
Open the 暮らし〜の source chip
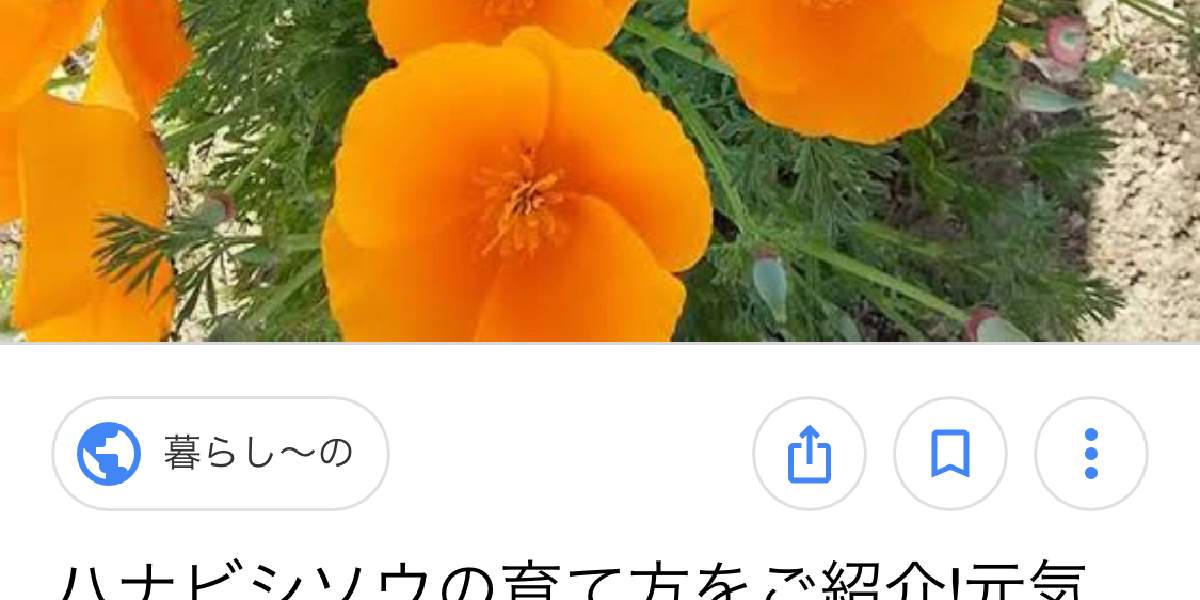[220, 454]
